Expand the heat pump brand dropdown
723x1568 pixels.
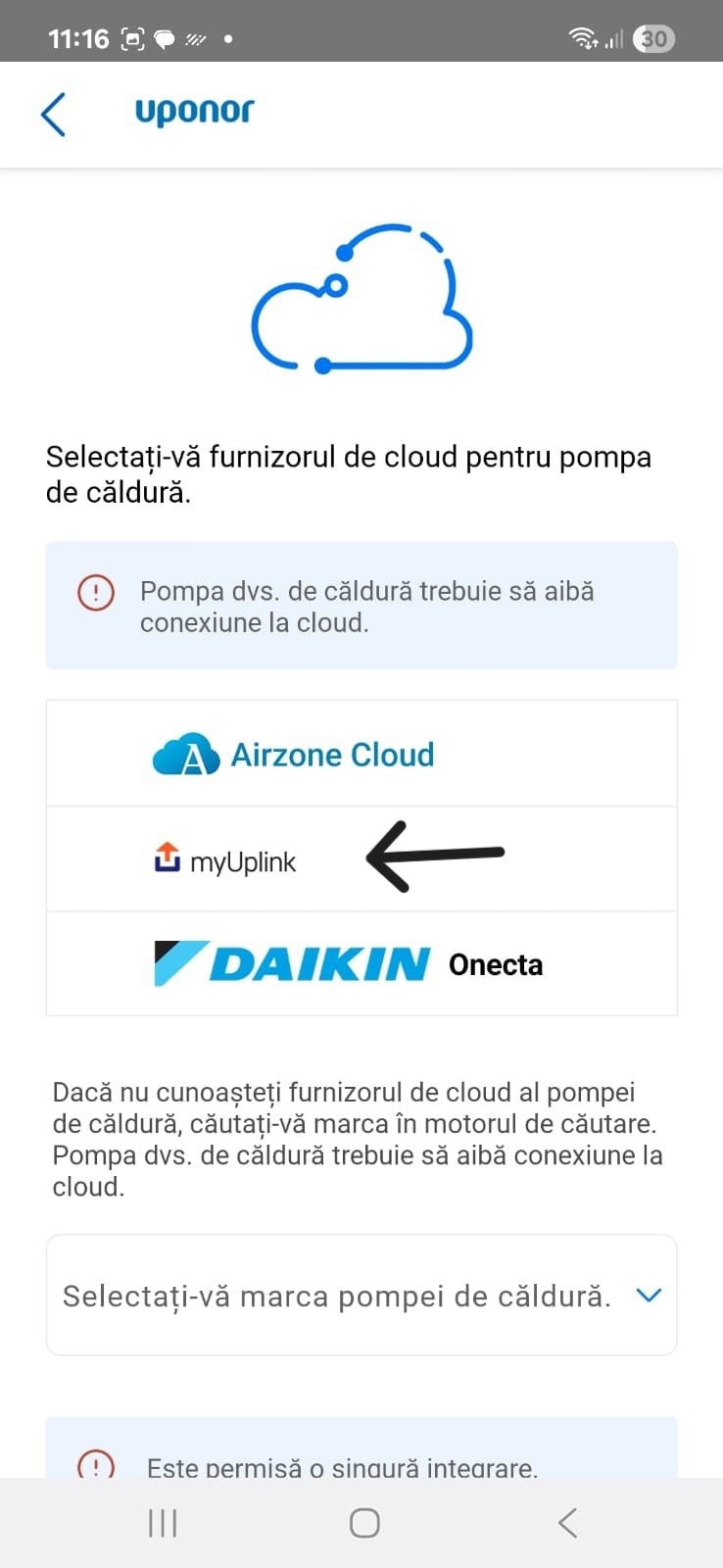(361, 1296)
